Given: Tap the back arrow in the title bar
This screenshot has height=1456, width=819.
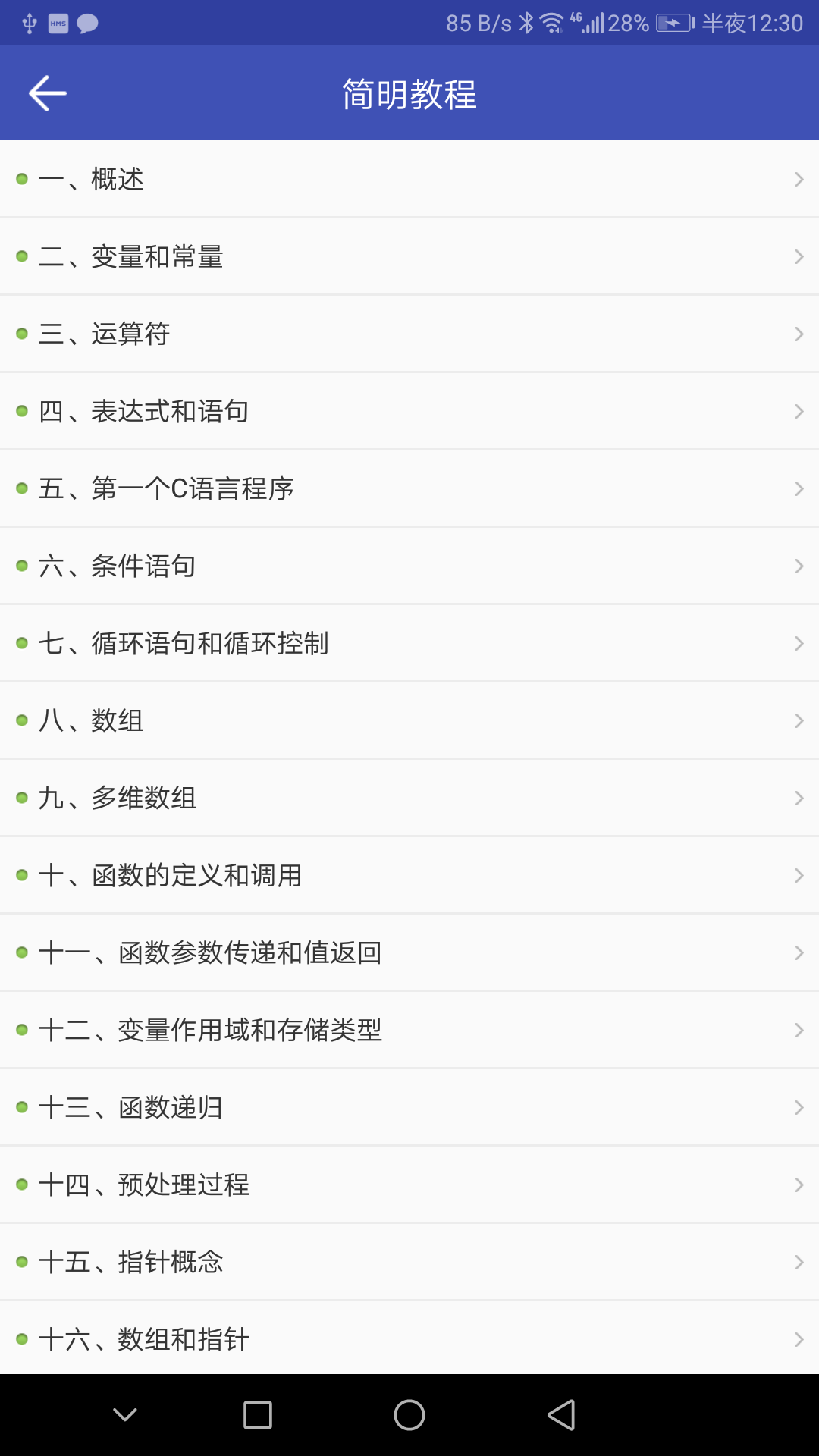Looking at the screenshot, I should coord(47,93).
